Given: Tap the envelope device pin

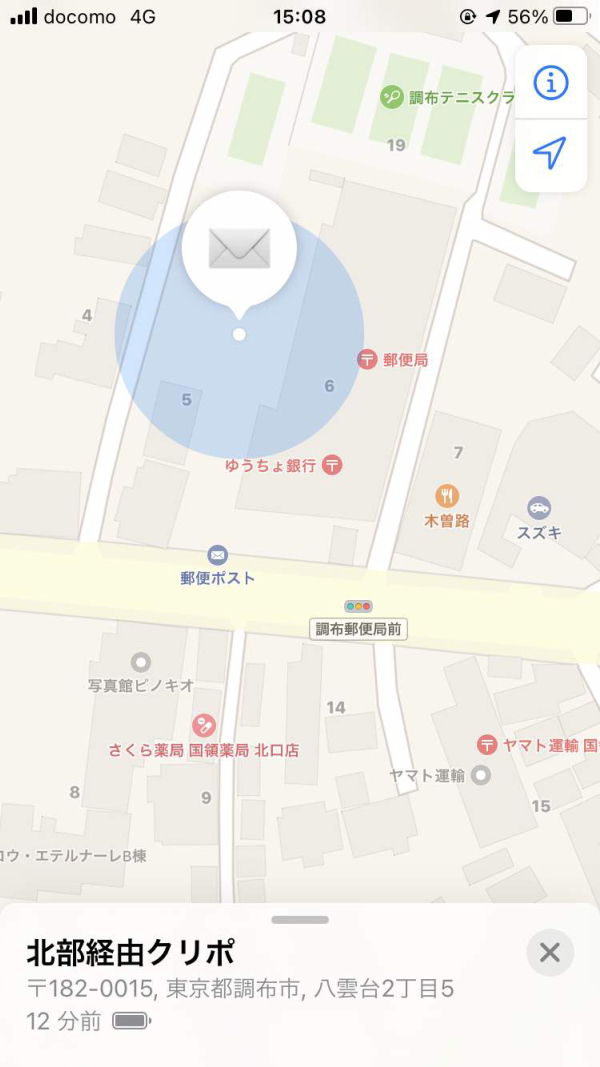Looking at the screenshot, I should [239, 250].
